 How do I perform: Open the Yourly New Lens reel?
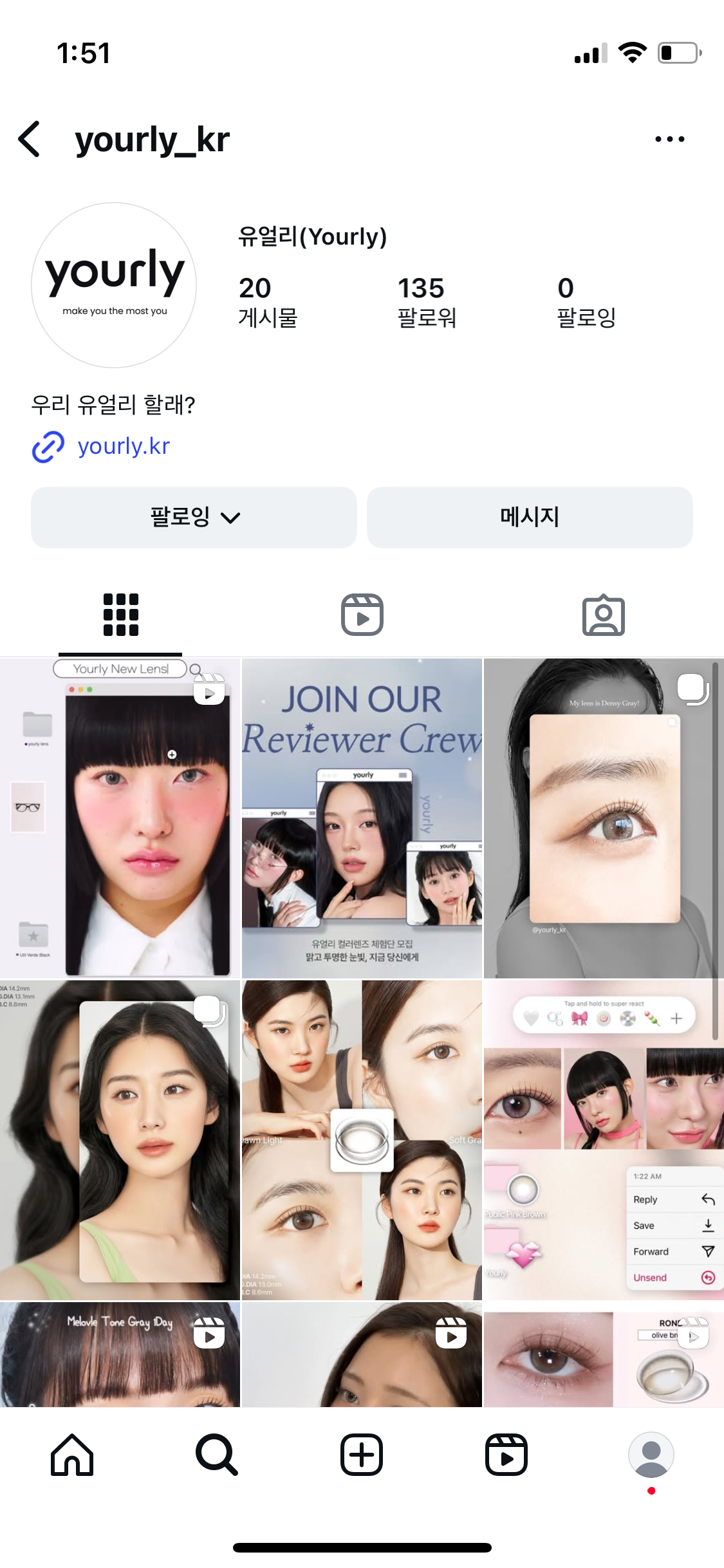coord(120,817)
